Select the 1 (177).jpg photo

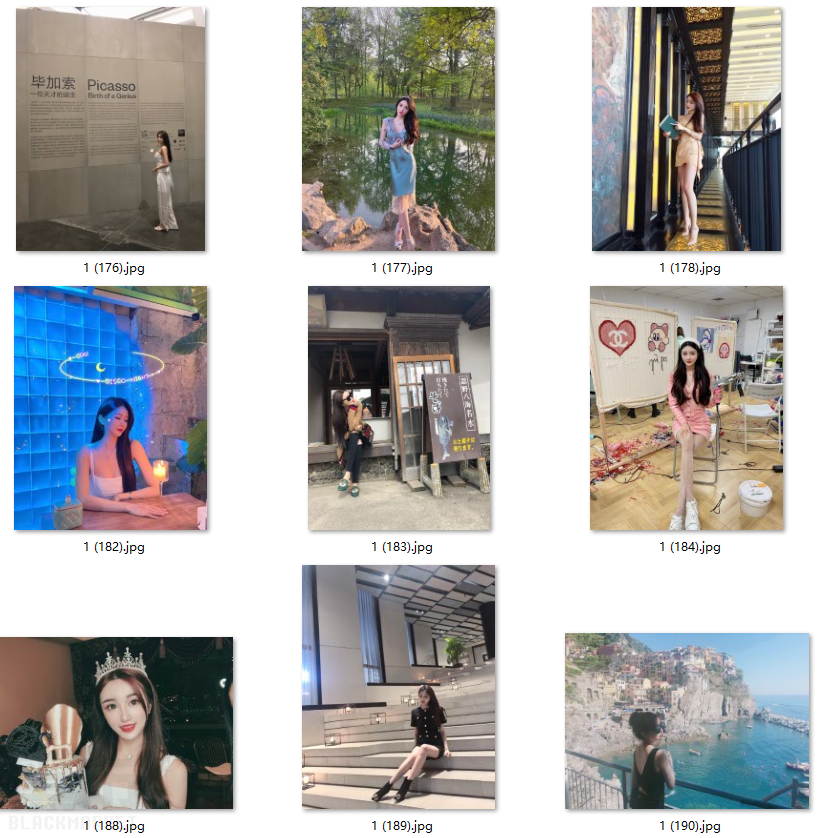point(398,129)
